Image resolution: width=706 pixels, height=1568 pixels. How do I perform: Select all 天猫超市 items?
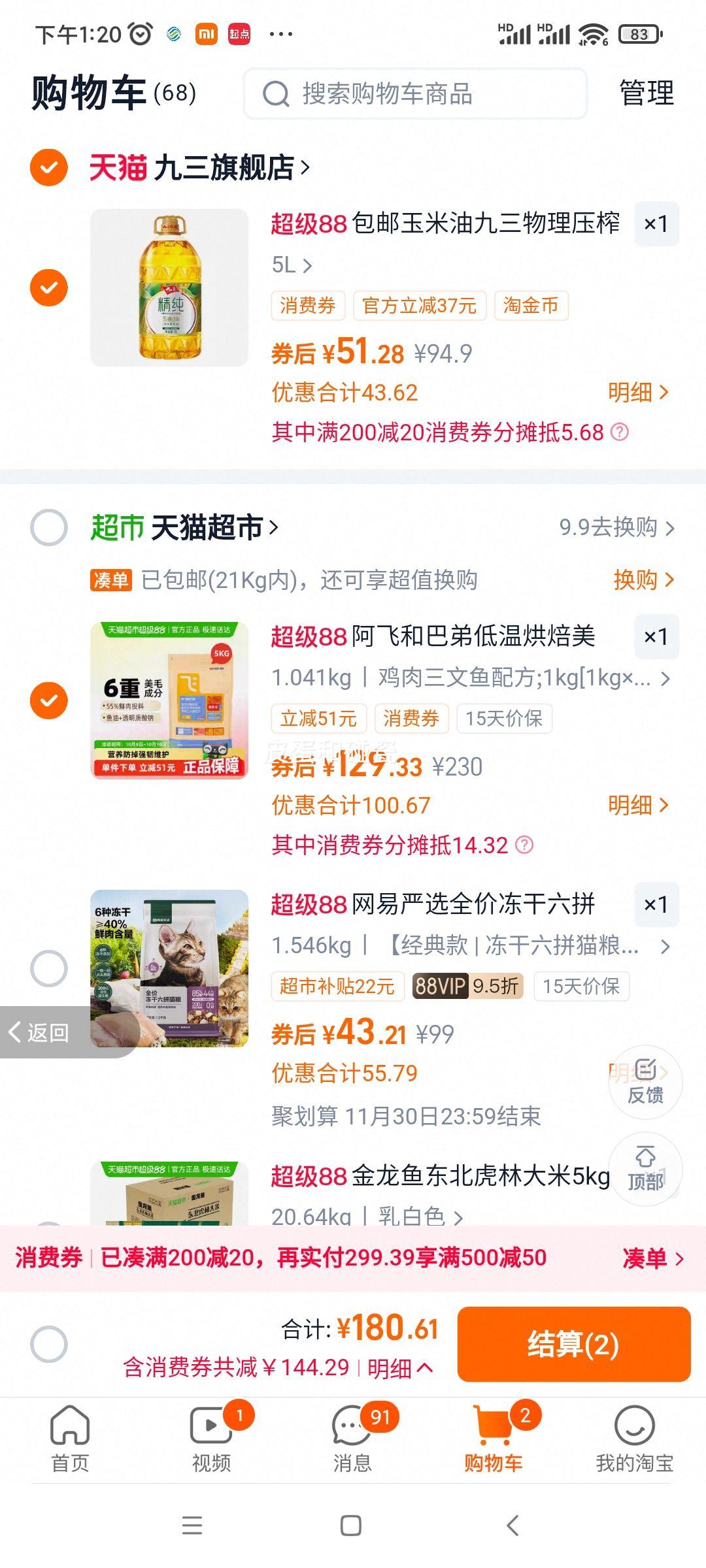point(49,527)
